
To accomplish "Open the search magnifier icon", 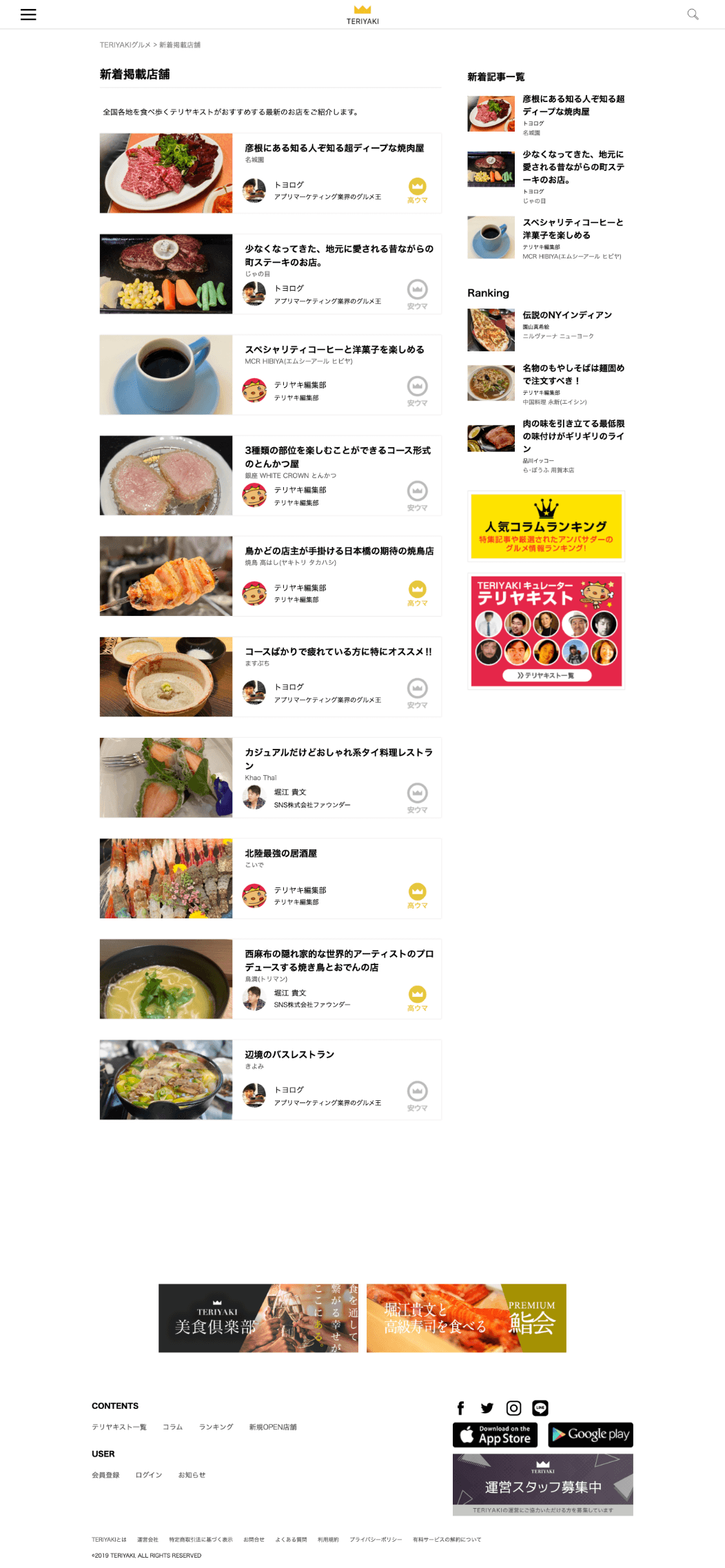I will click(693, 14).
